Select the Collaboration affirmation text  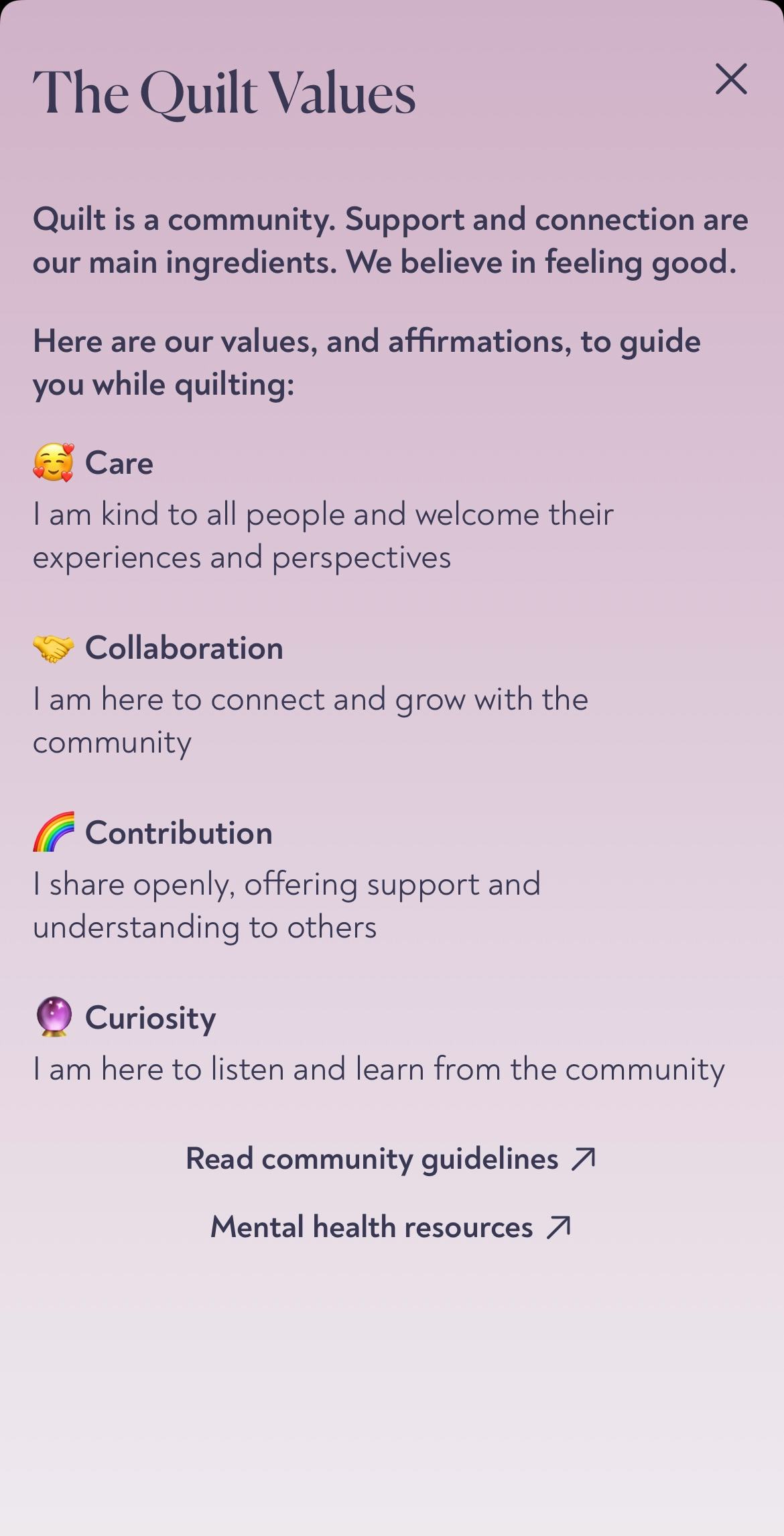(310, 719)
